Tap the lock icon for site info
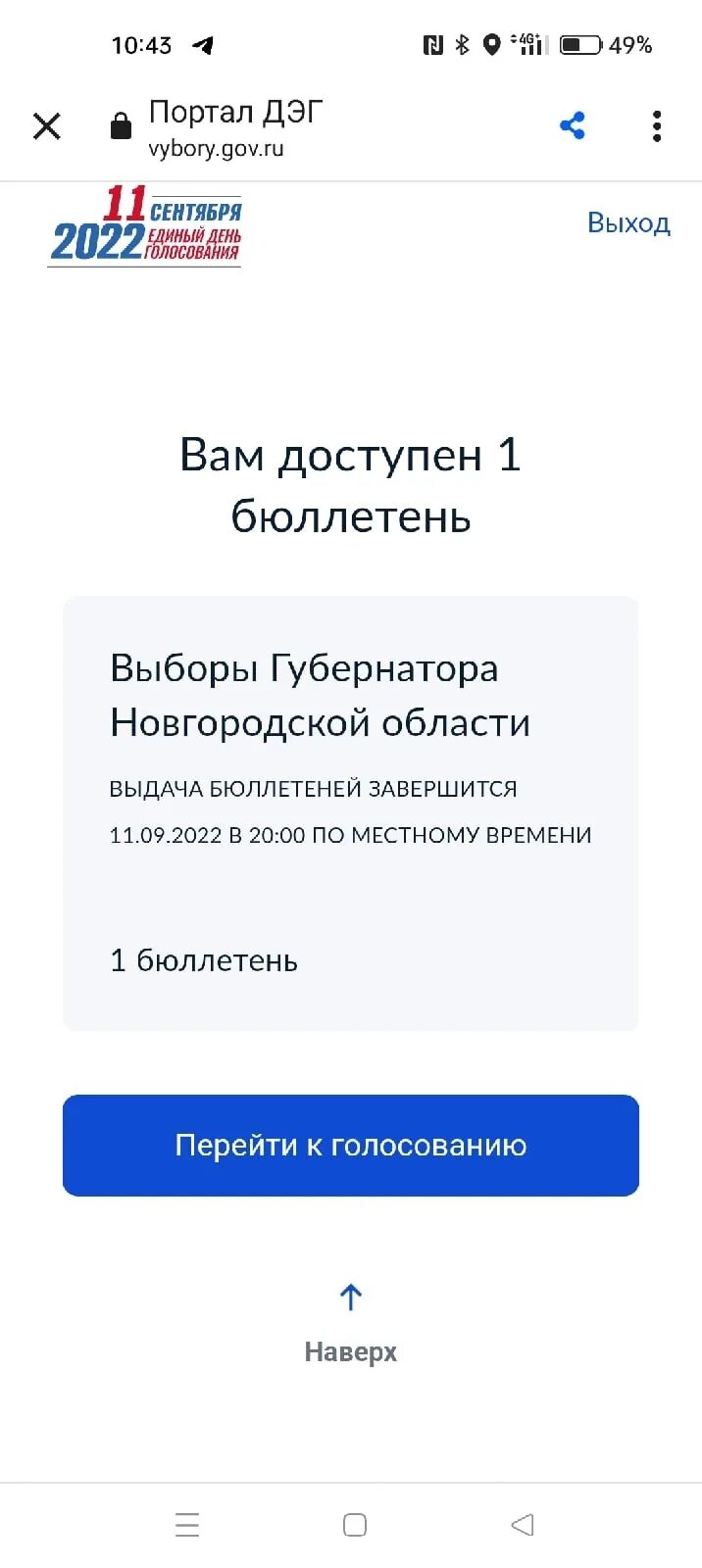Viewport: 702px width, 1568px height. click(121, 125)
